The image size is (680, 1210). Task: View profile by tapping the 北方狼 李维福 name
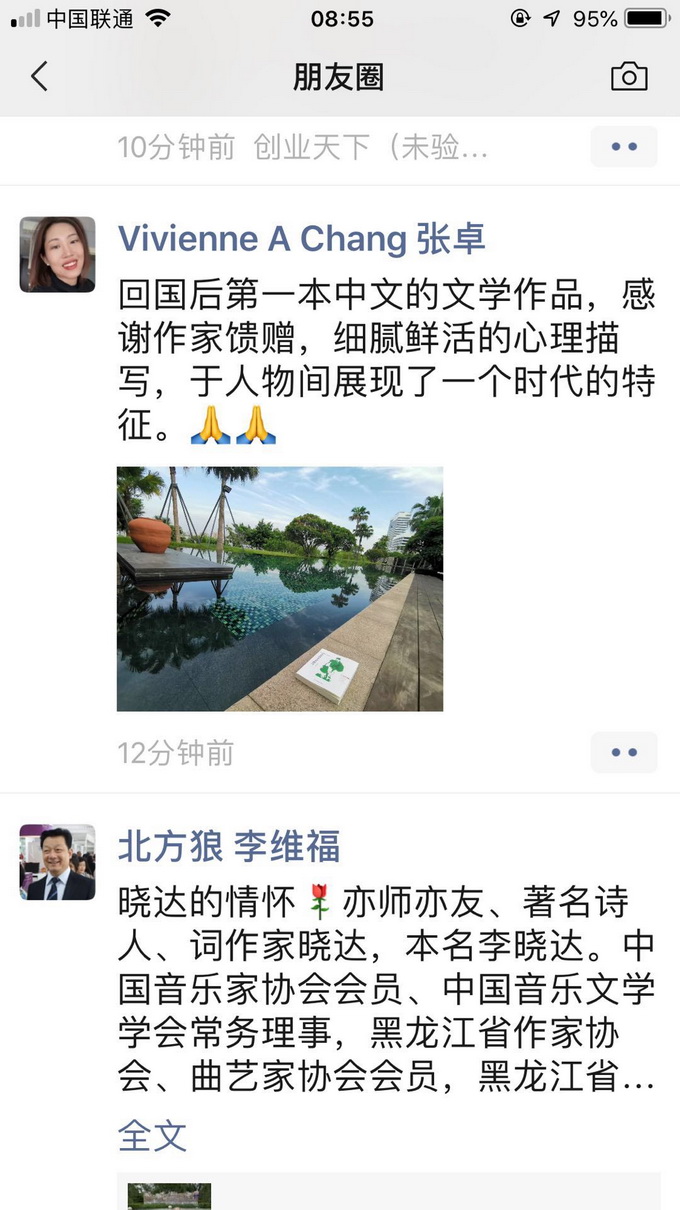(229, 847)
